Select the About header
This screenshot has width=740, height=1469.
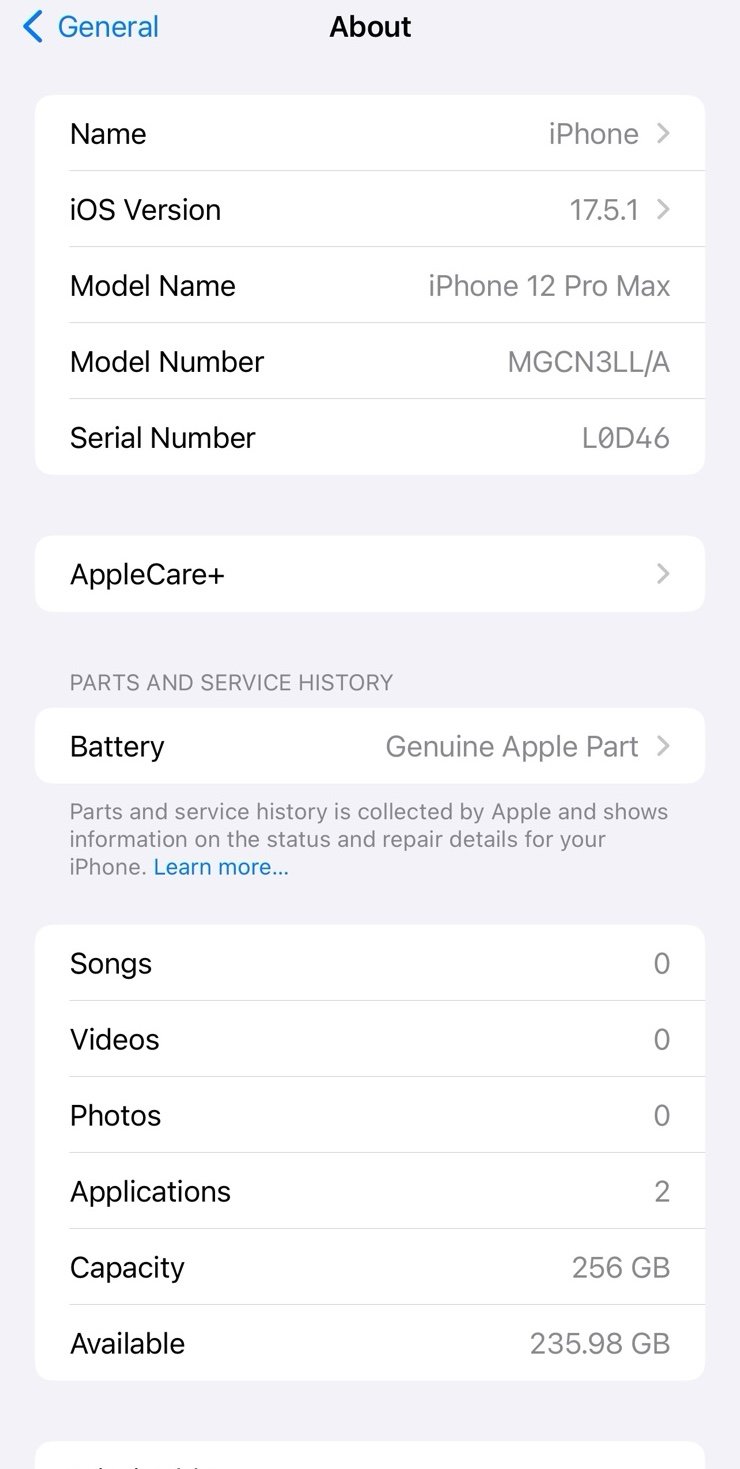(370, 27)
